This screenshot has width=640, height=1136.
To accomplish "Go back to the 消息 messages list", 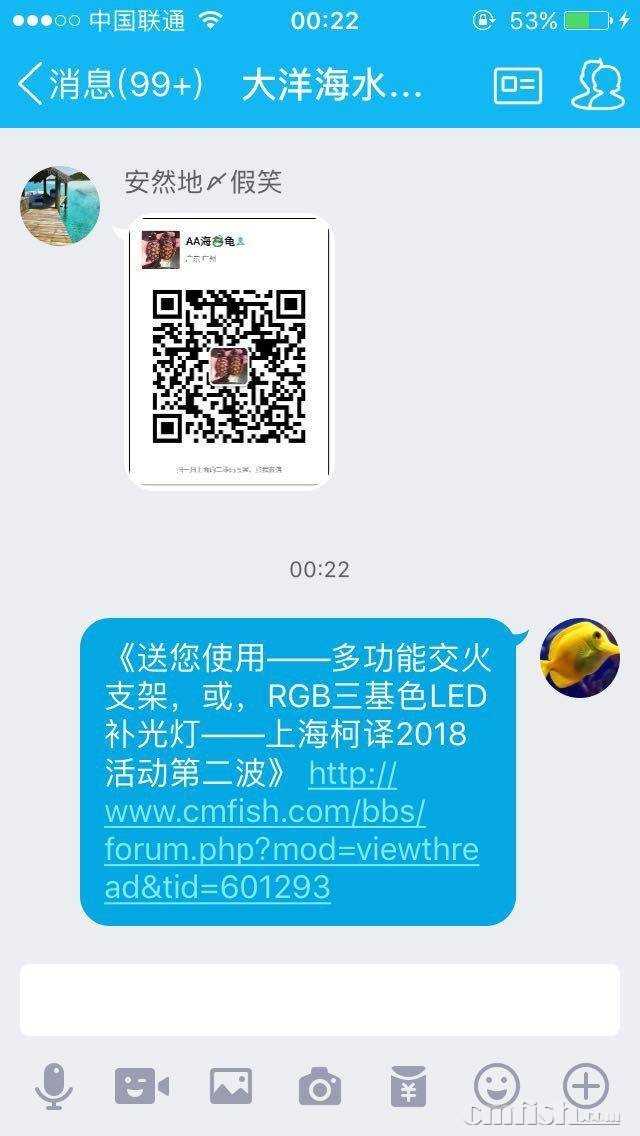I will pyautogui.click(x=110, y=85).
